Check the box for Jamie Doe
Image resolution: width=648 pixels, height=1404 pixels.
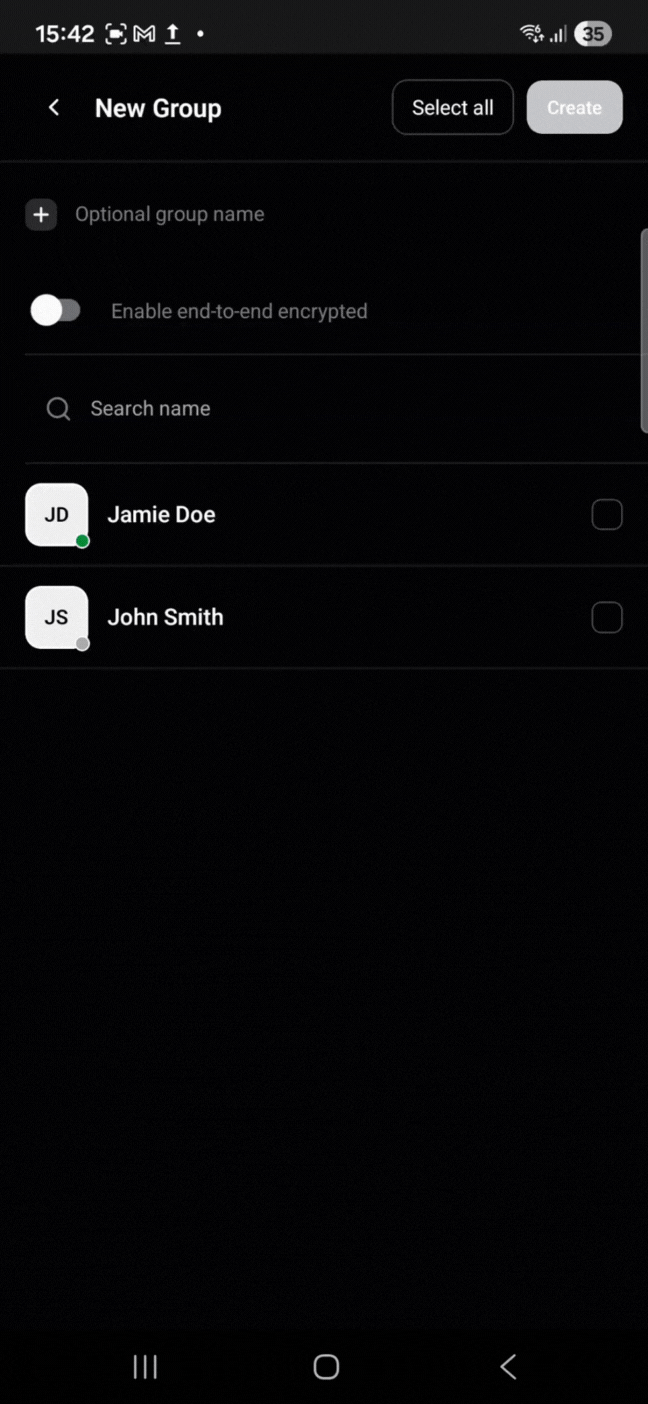(x=606, y=515)
